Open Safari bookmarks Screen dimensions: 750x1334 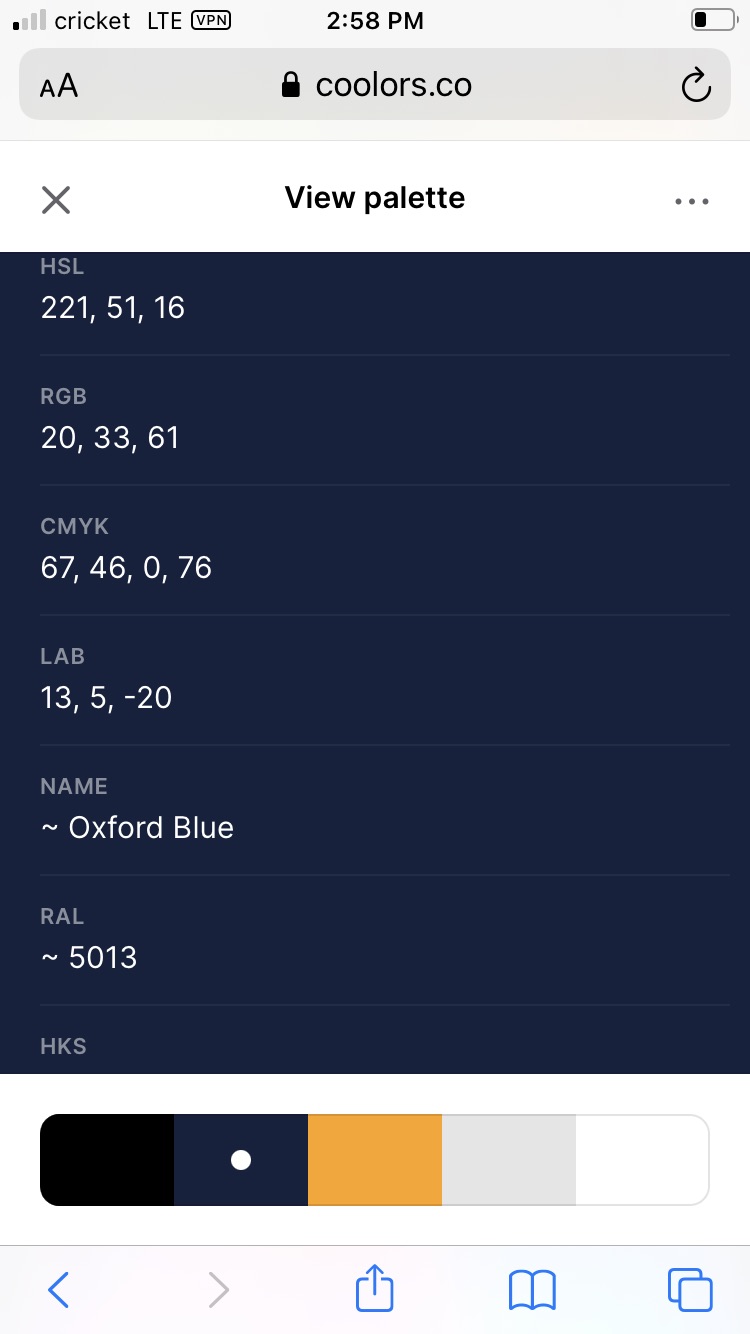point(532,1289)
